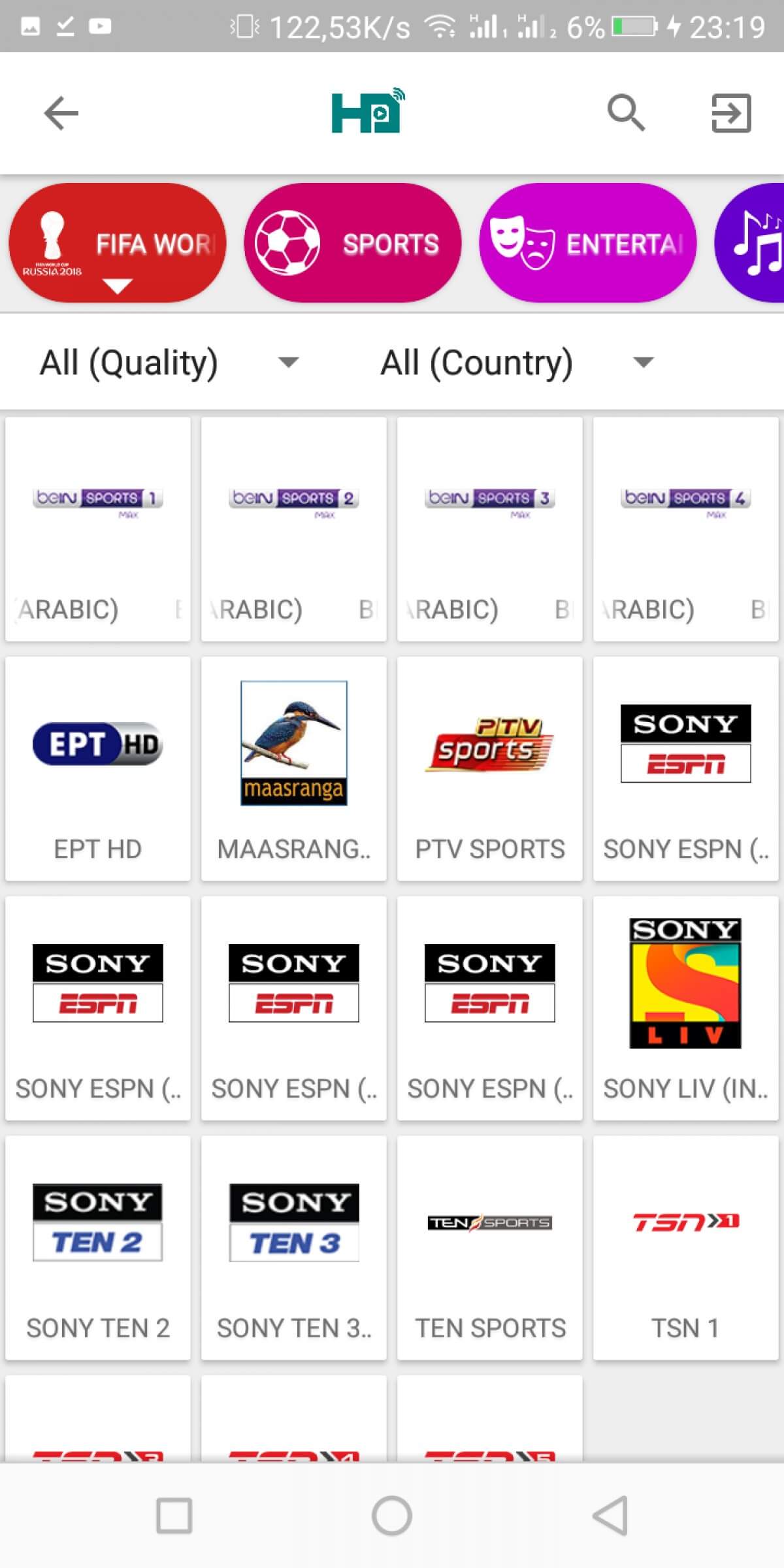
Task: Switch to the Sports category
Action: pyautogui.click(x=353, y=243)
